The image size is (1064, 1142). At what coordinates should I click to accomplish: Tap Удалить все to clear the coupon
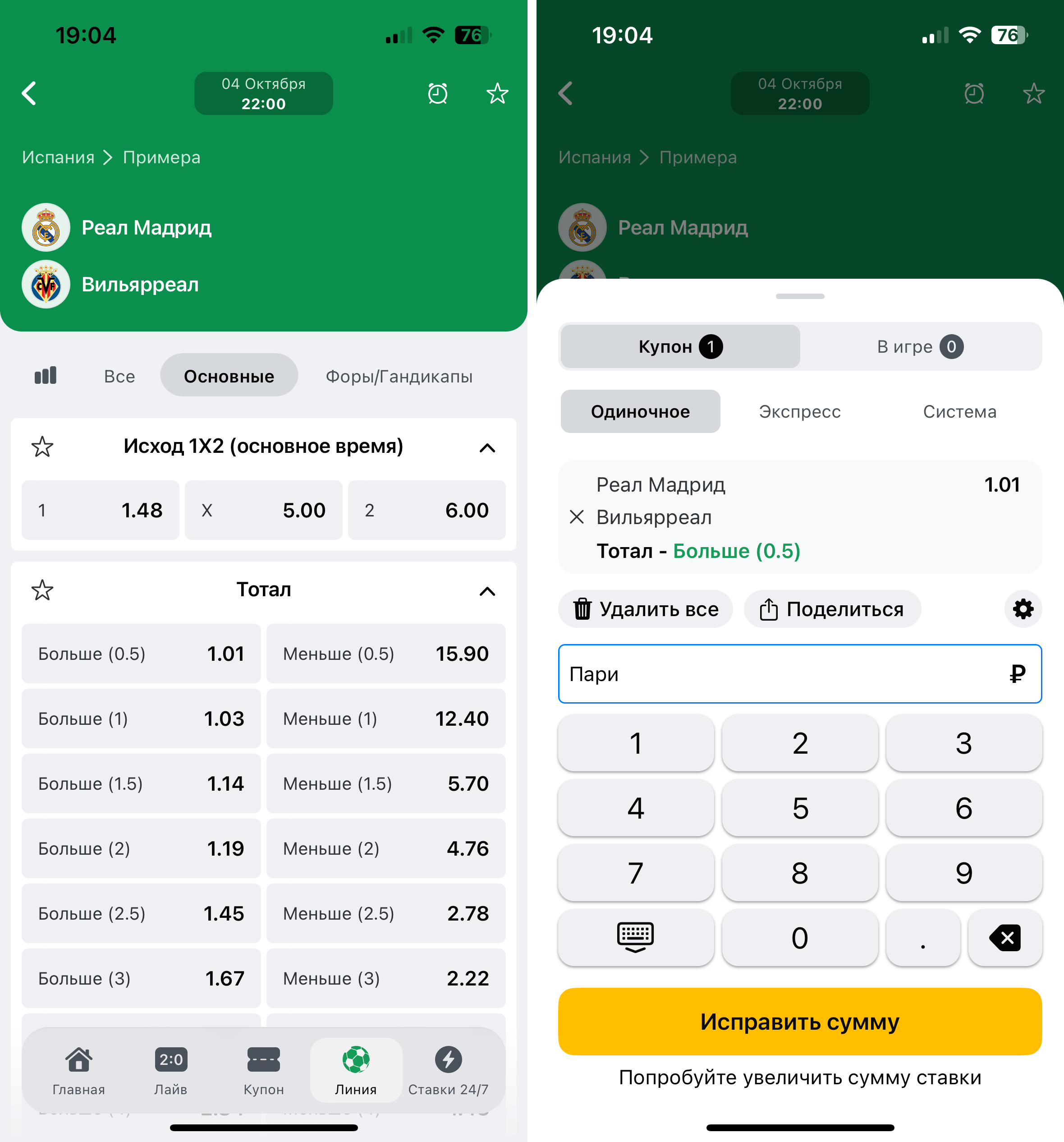646,609
